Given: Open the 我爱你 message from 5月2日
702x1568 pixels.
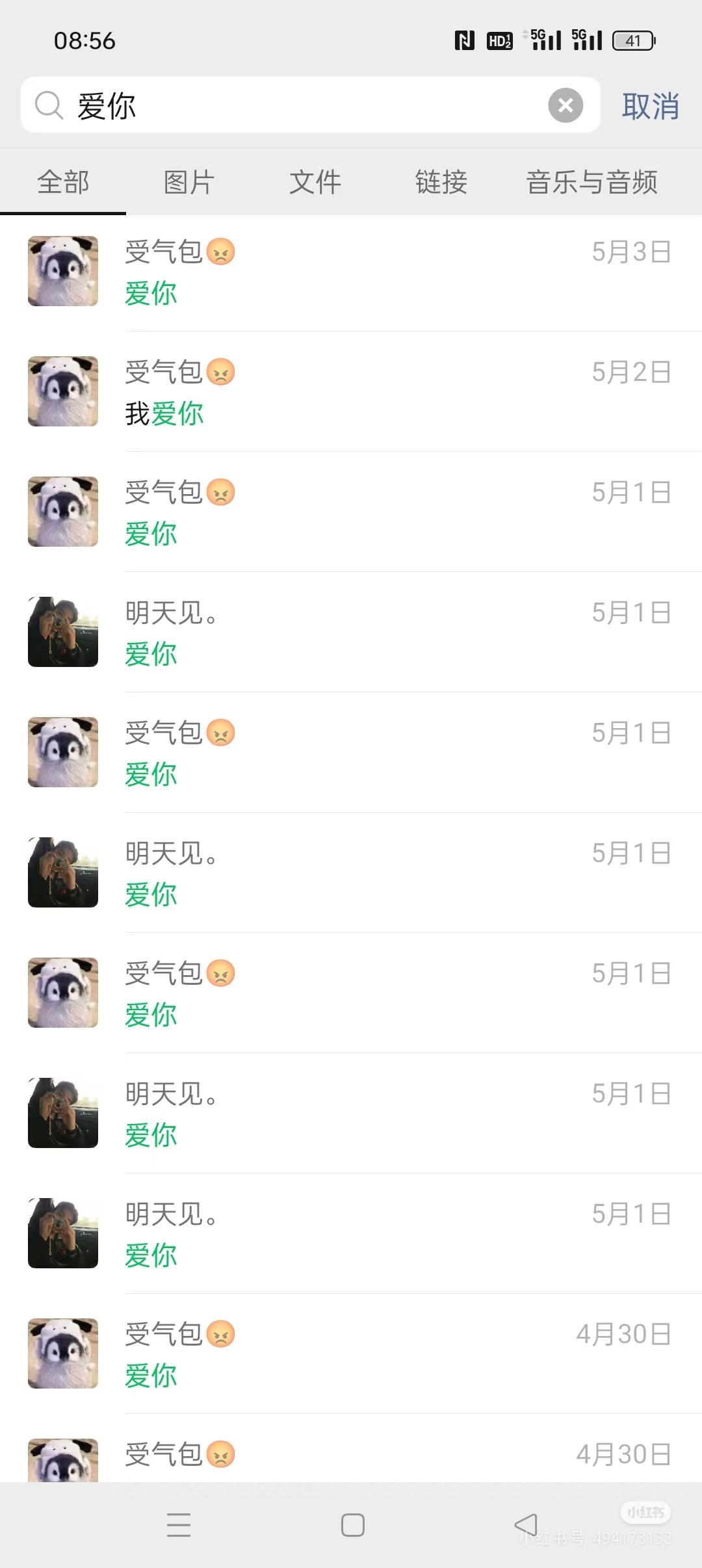Looking at the screenshot, I should coord(351,391).
